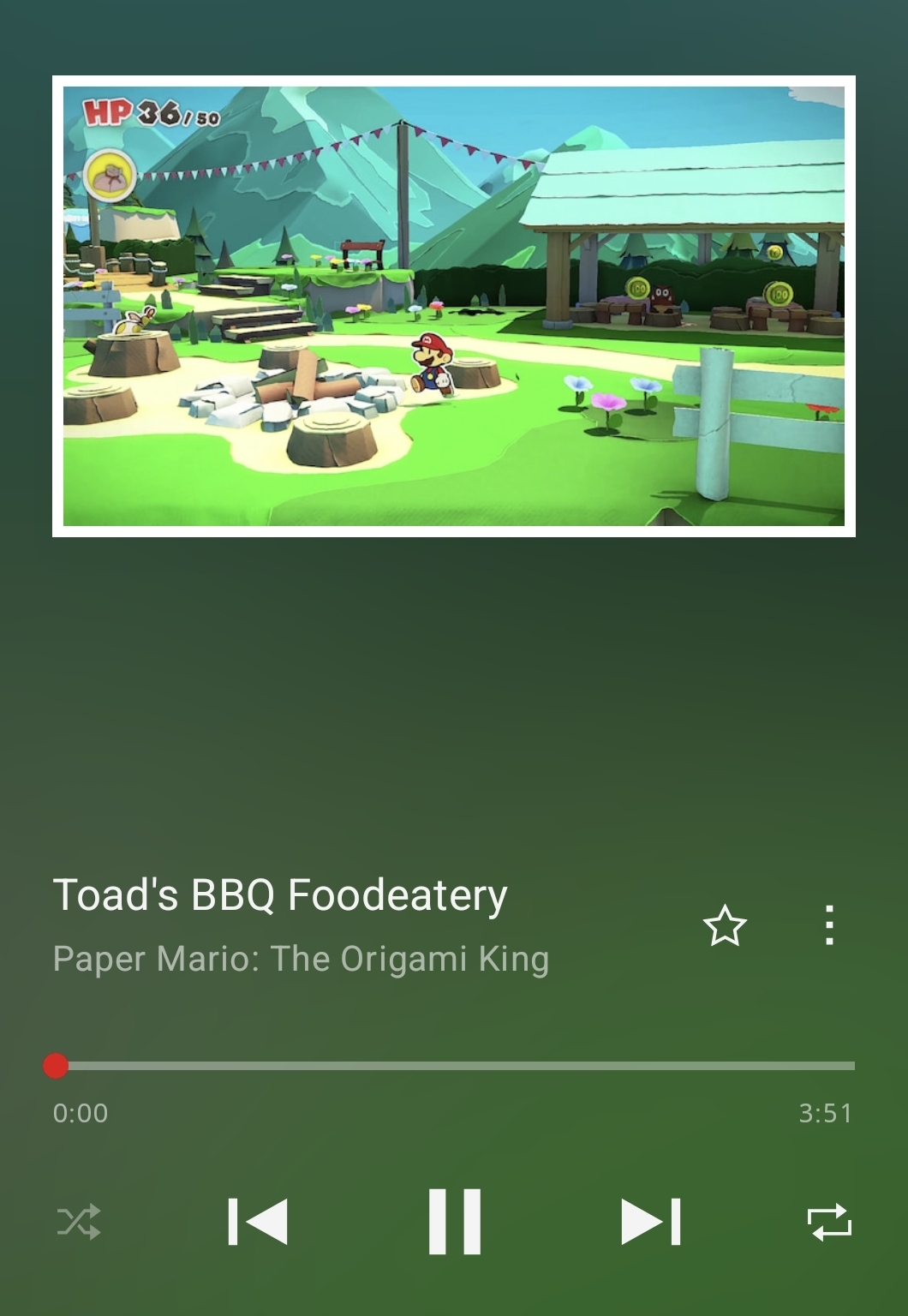Toggle shuffle mode

coord(79,1222)
